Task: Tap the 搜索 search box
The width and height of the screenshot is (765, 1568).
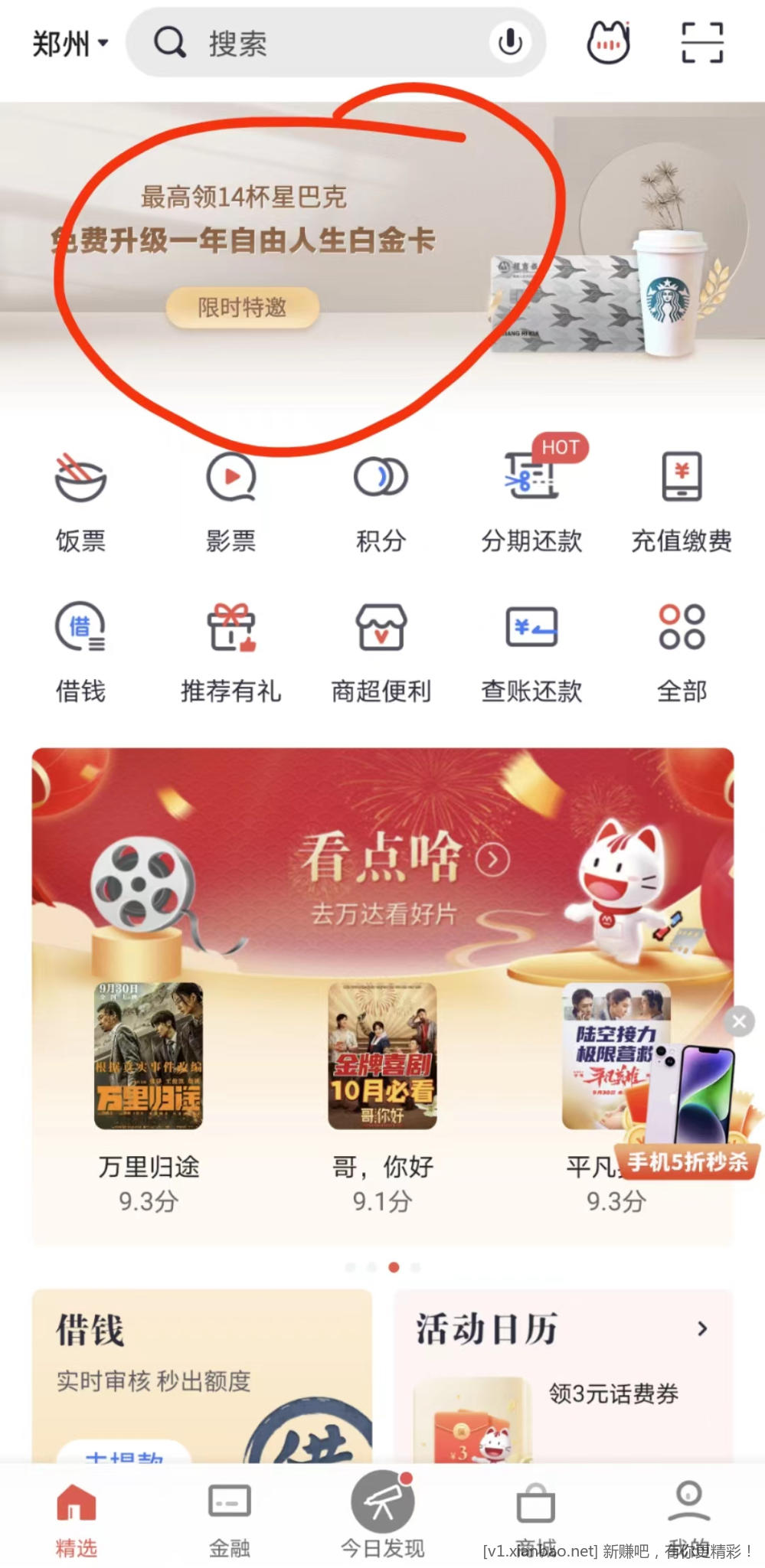Action: [322, 44]
